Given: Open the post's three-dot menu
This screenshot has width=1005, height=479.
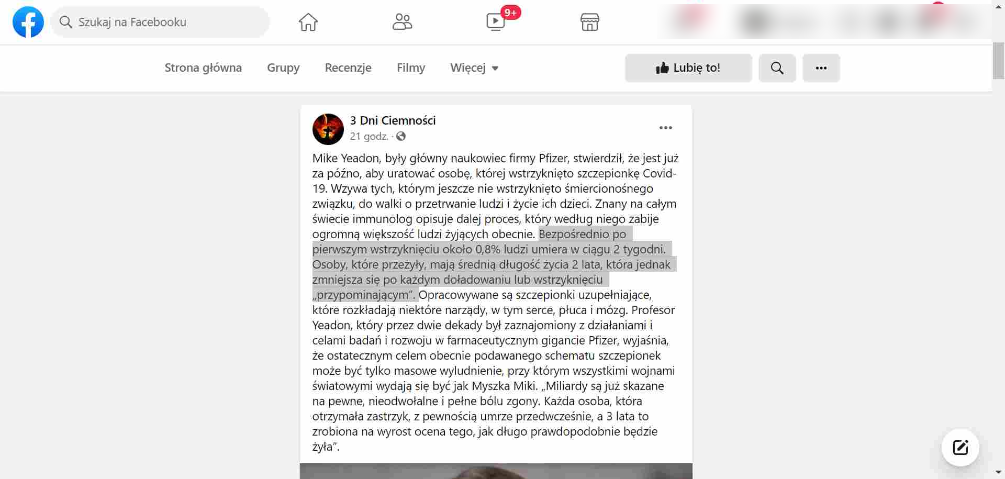Looking at the screenshot, I should (666, 128).
